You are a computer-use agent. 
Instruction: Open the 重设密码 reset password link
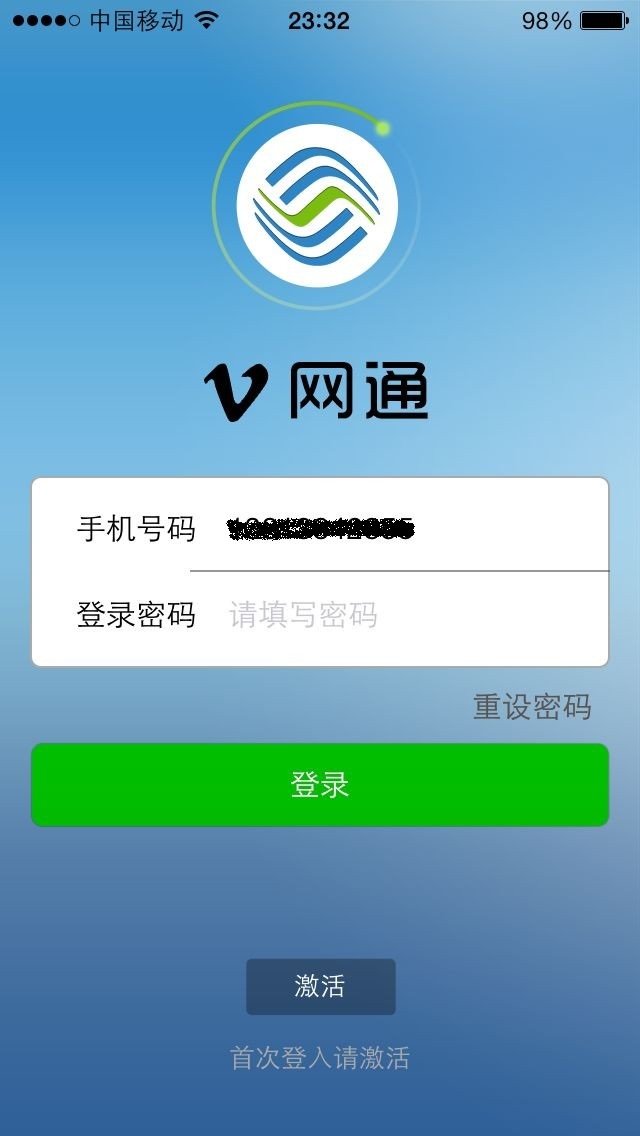(x=532, y=707)
